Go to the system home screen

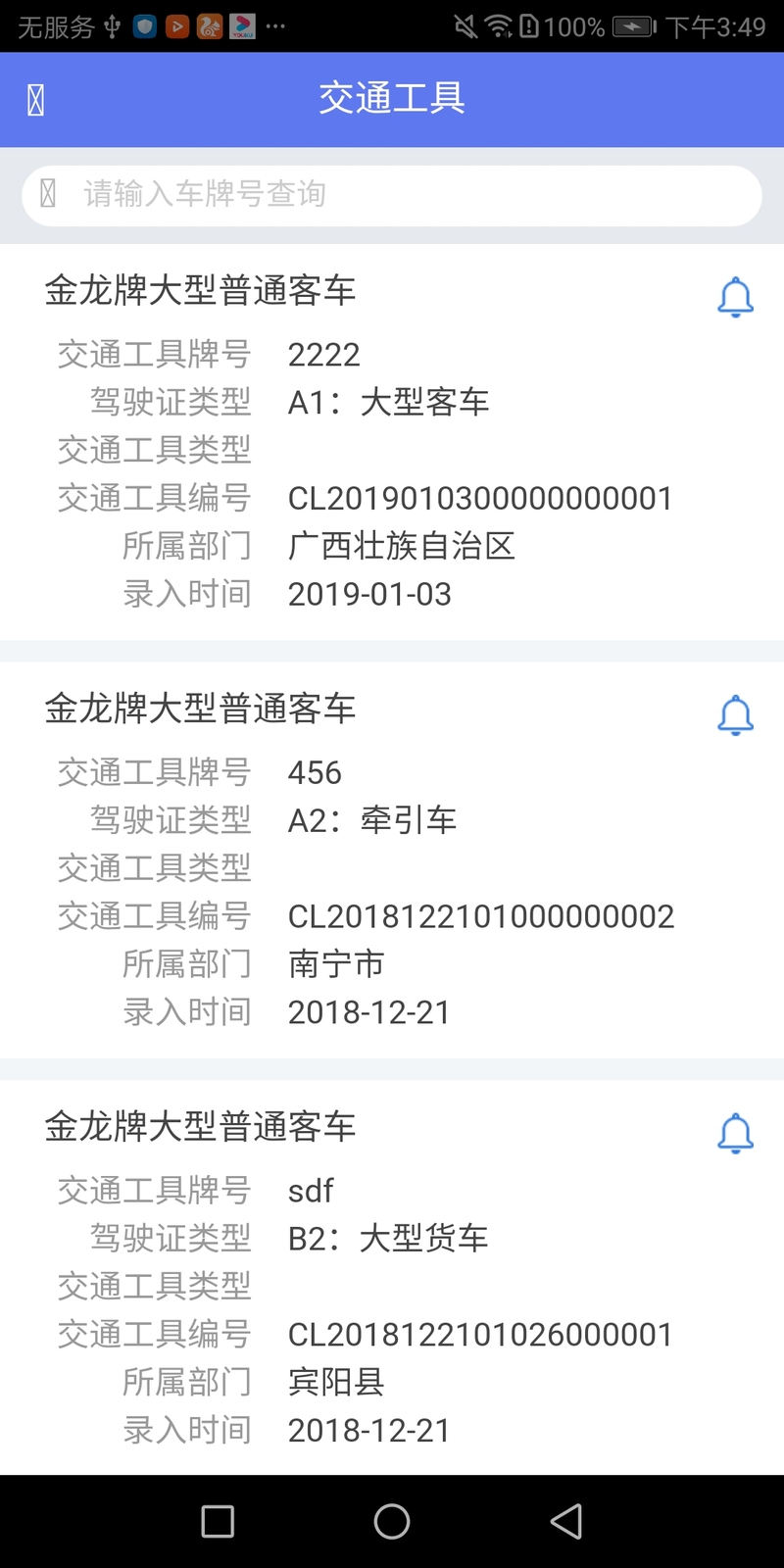click(x=392, y=1522)
